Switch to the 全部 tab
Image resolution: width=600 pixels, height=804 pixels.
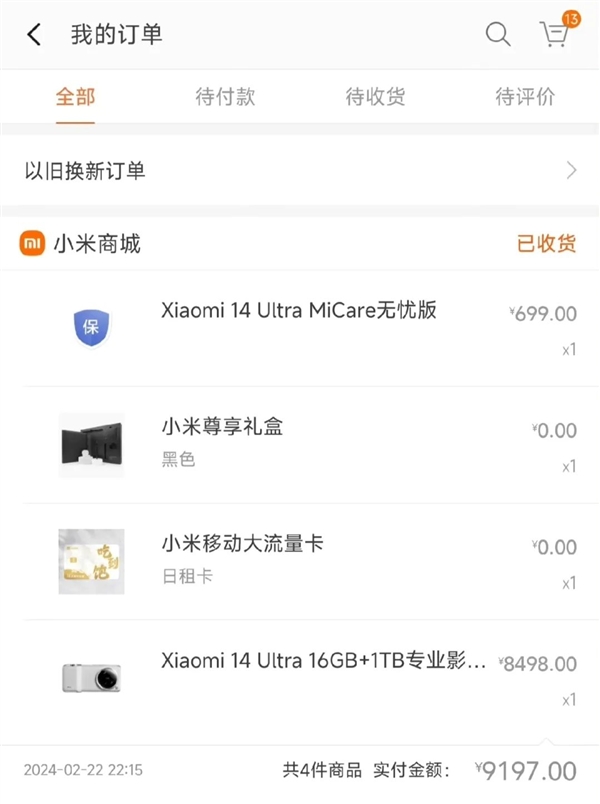[76, 97]
